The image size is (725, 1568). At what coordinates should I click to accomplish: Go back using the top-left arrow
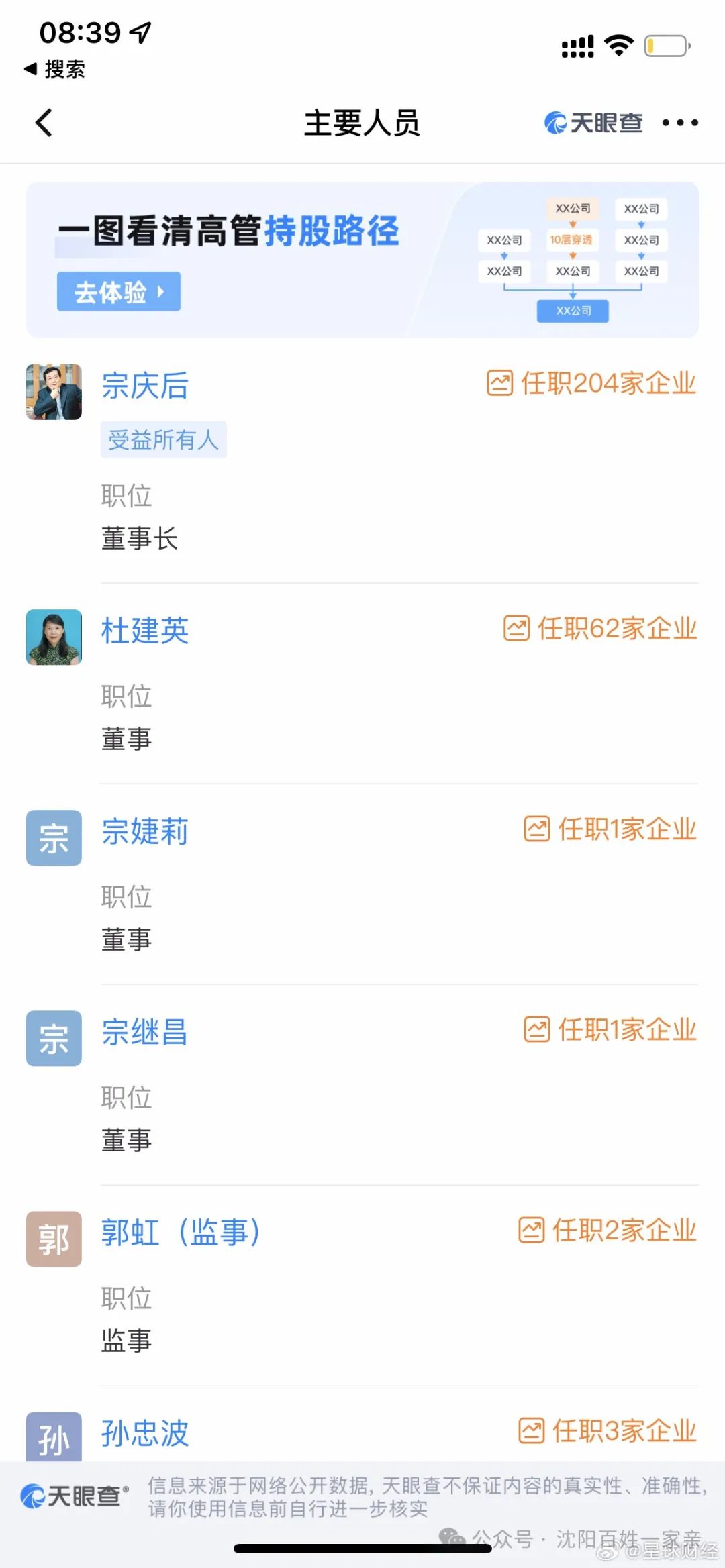click(44, 123)
